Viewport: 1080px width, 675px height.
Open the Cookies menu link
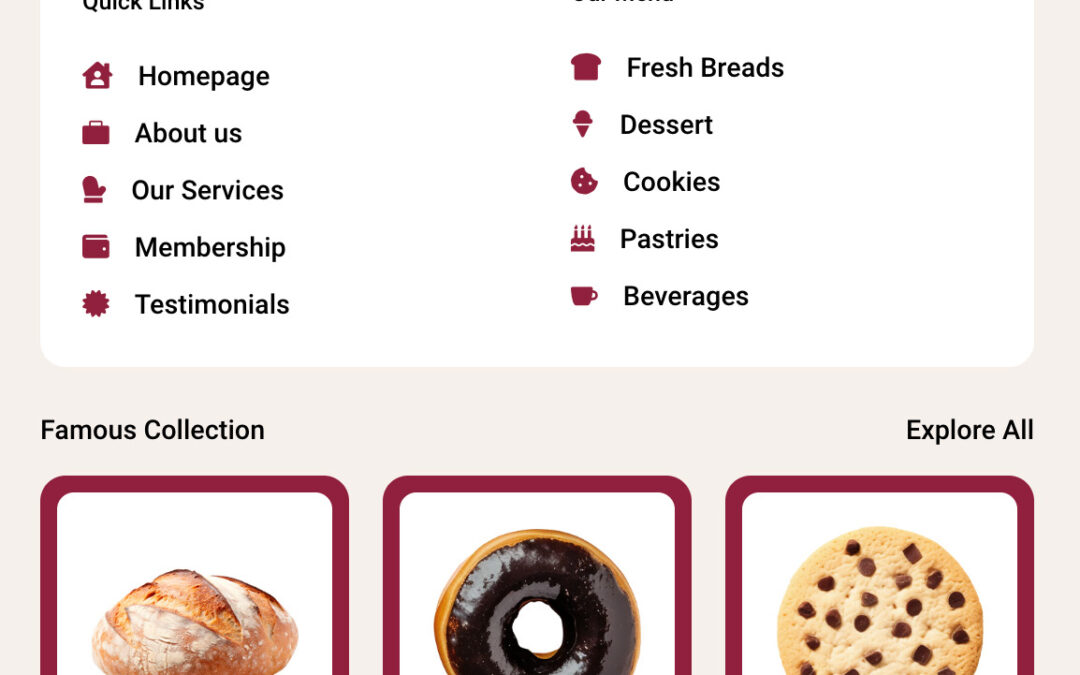pyautogui.click(x=671, y=182)
